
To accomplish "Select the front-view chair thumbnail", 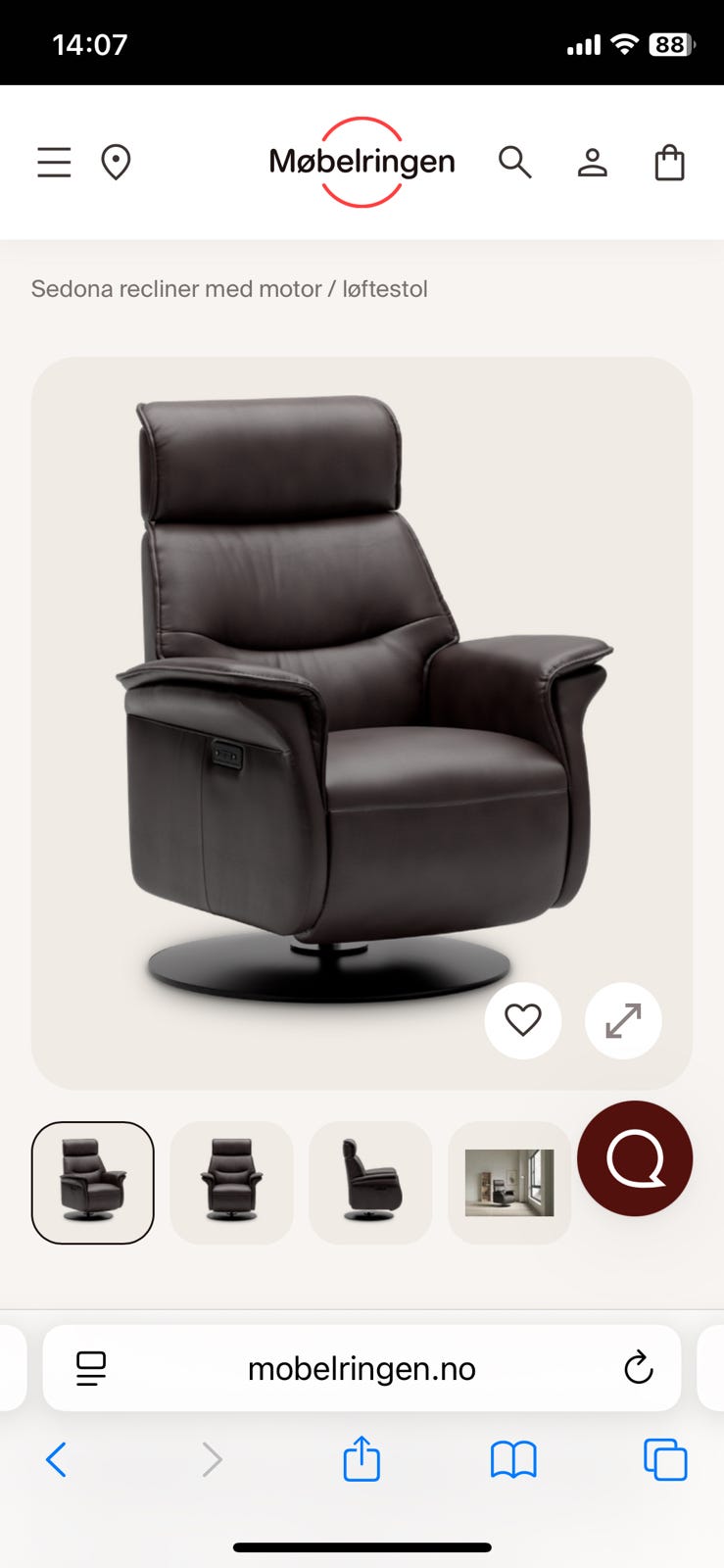I will point(231,1182).
